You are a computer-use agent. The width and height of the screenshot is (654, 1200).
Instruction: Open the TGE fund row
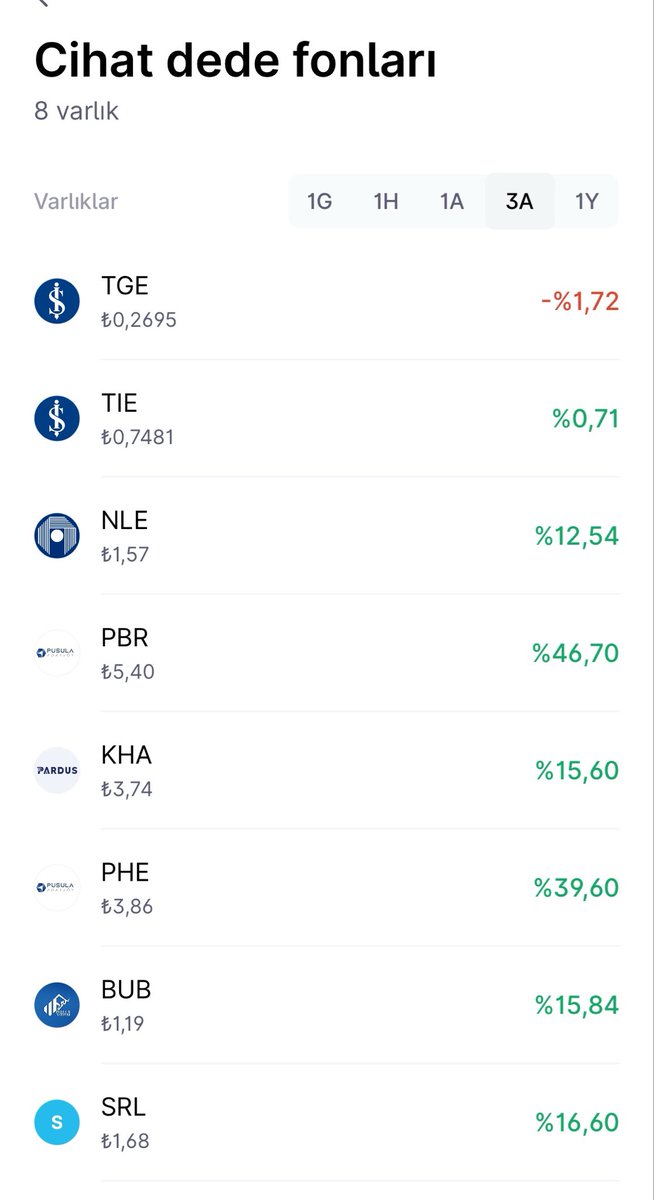(327, 301)
